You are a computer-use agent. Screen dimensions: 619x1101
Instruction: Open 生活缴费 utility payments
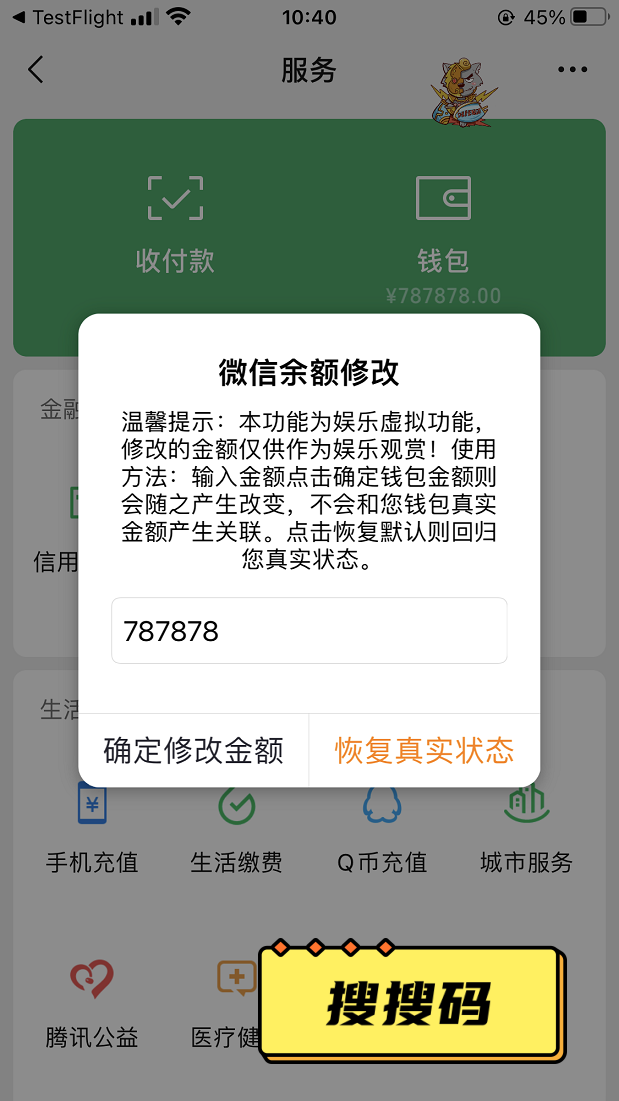point(236,830)
